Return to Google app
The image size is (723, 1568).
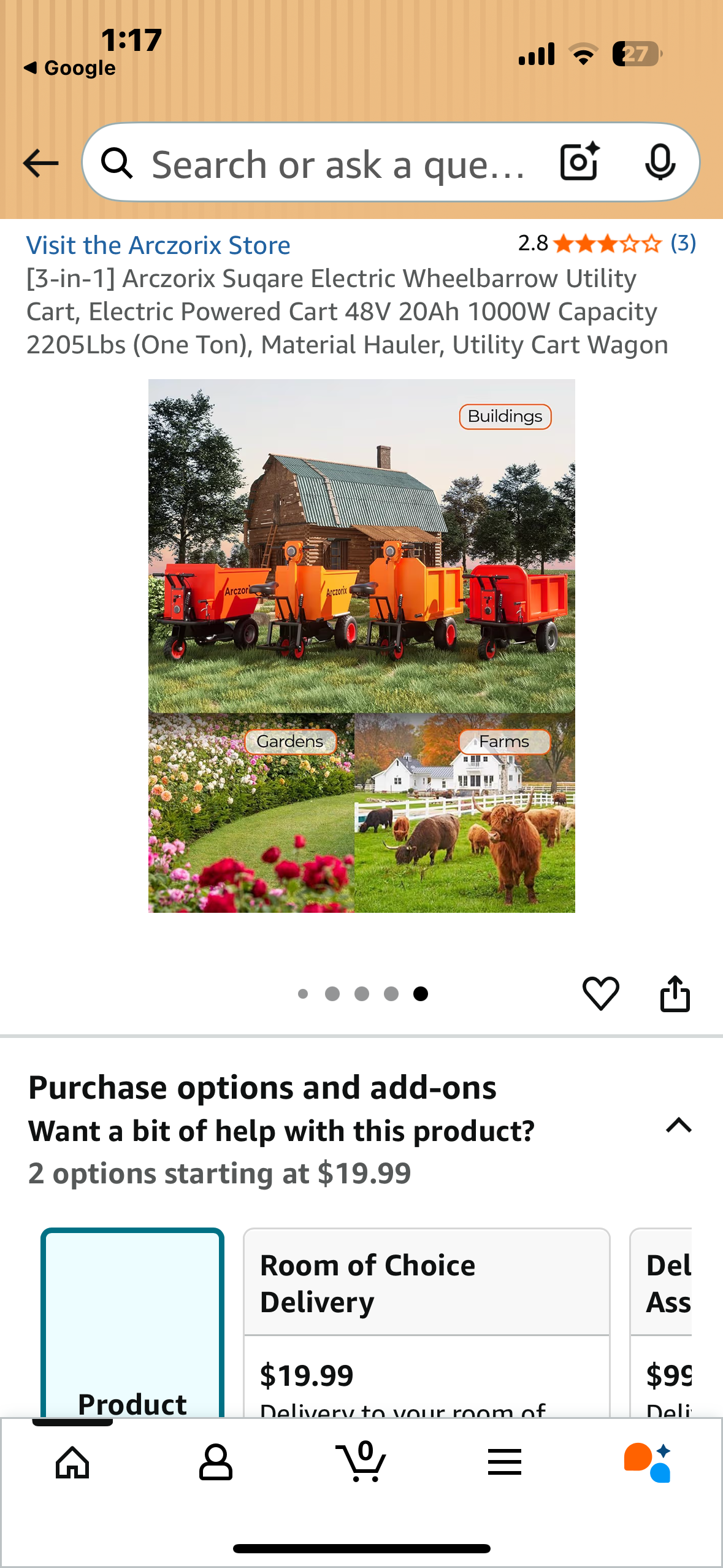pyautogui.click(x=70, y=68)
